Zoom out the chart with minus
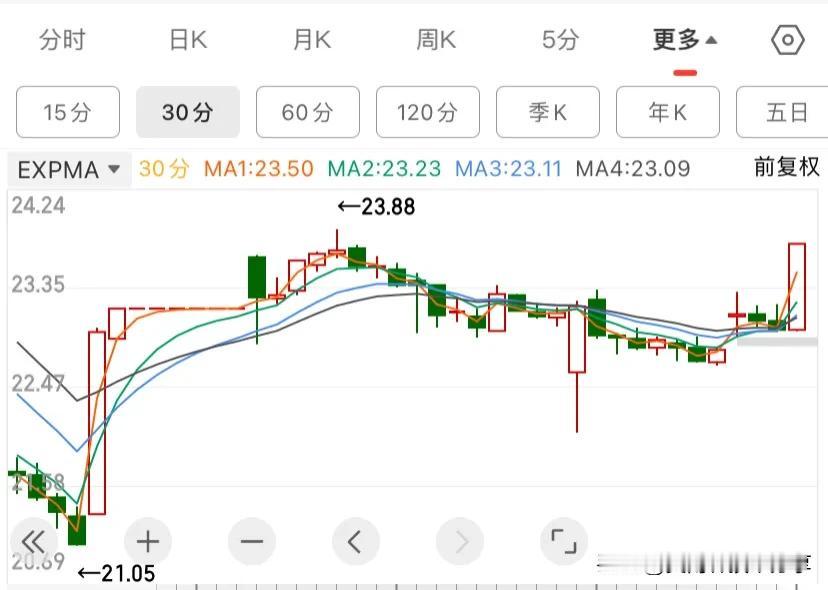Screen dimensions: 828x590 252,542
